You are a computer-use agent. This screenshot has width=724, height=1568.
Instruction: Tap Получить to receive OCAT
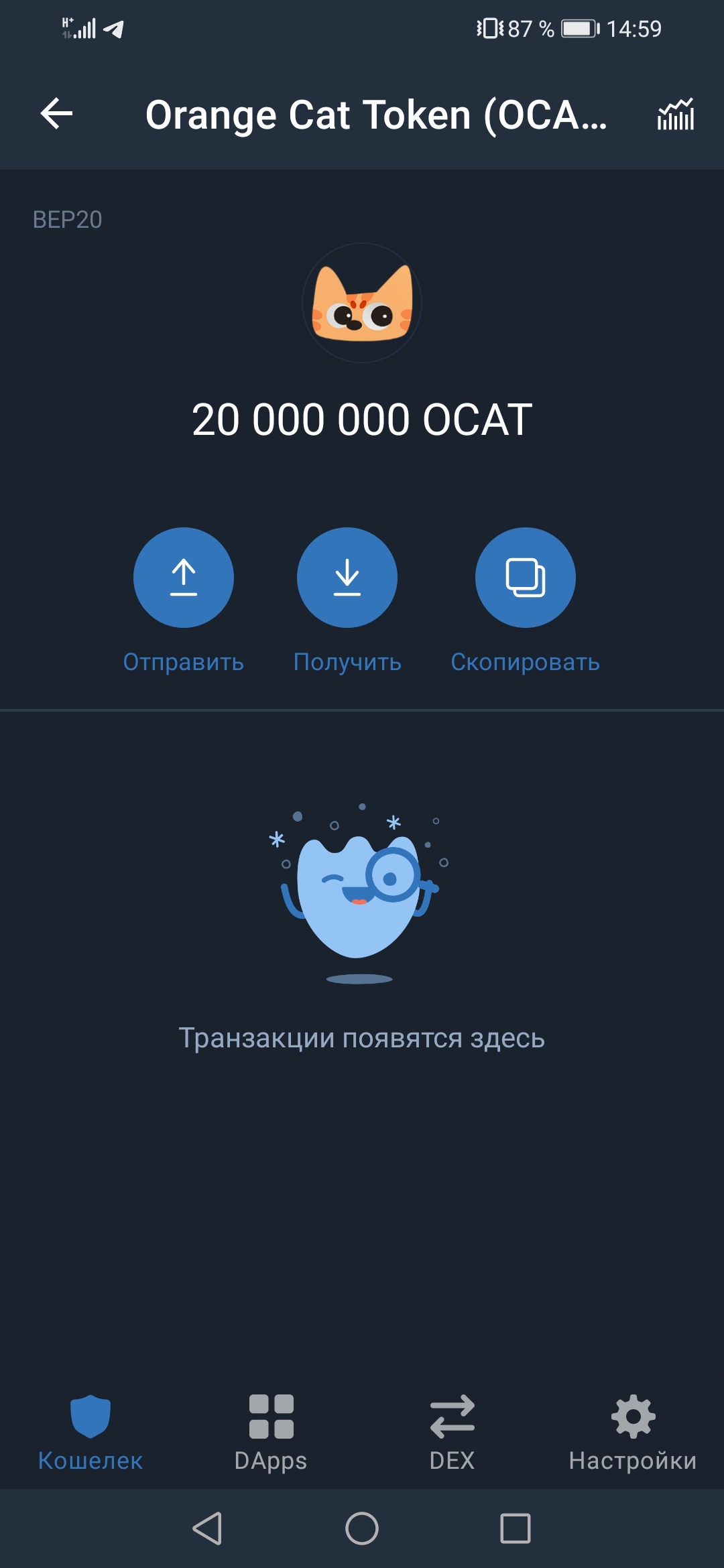click(x=347, y=578)
